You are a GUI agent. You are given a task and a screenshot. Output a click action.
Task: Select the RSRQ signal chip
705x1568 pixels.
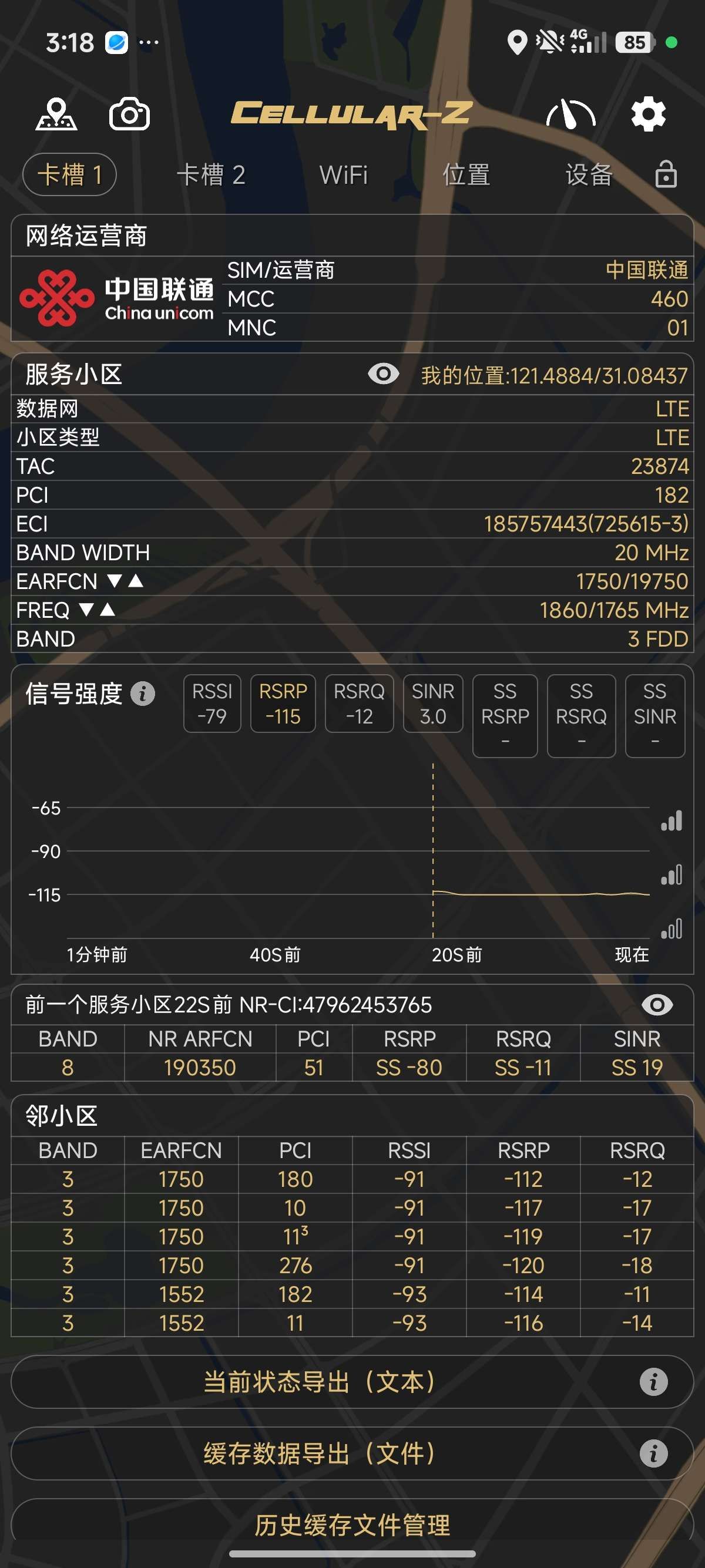[x=359, y=704]
